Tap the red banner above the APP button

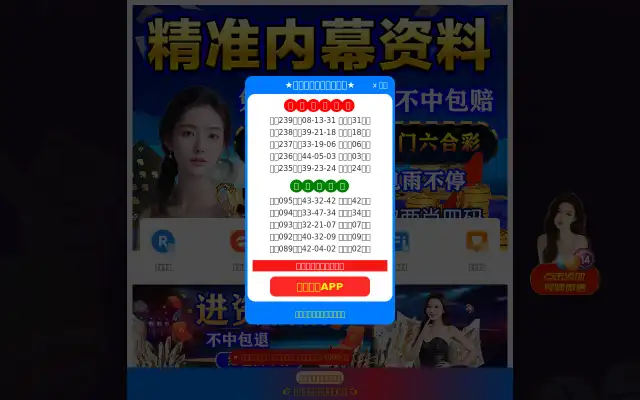pos(320,266)
